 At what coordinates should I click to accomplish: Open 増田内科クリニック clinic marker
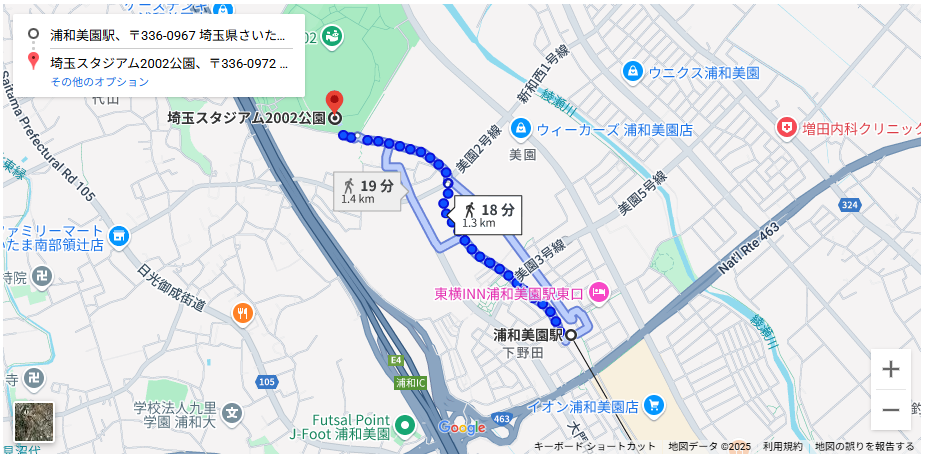pos(788,128)
